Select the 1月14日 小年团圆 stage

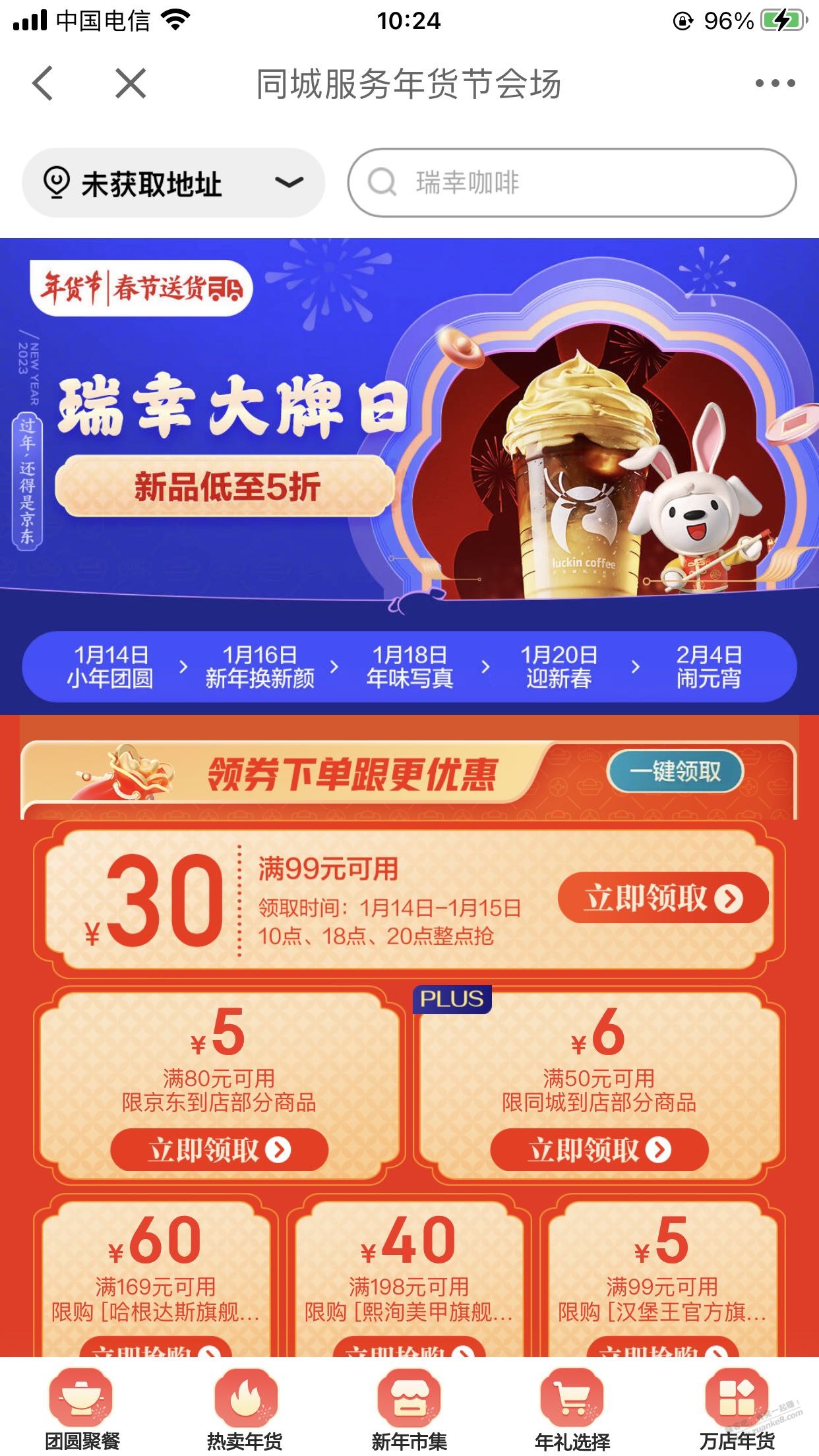click(x=110, y=667)
